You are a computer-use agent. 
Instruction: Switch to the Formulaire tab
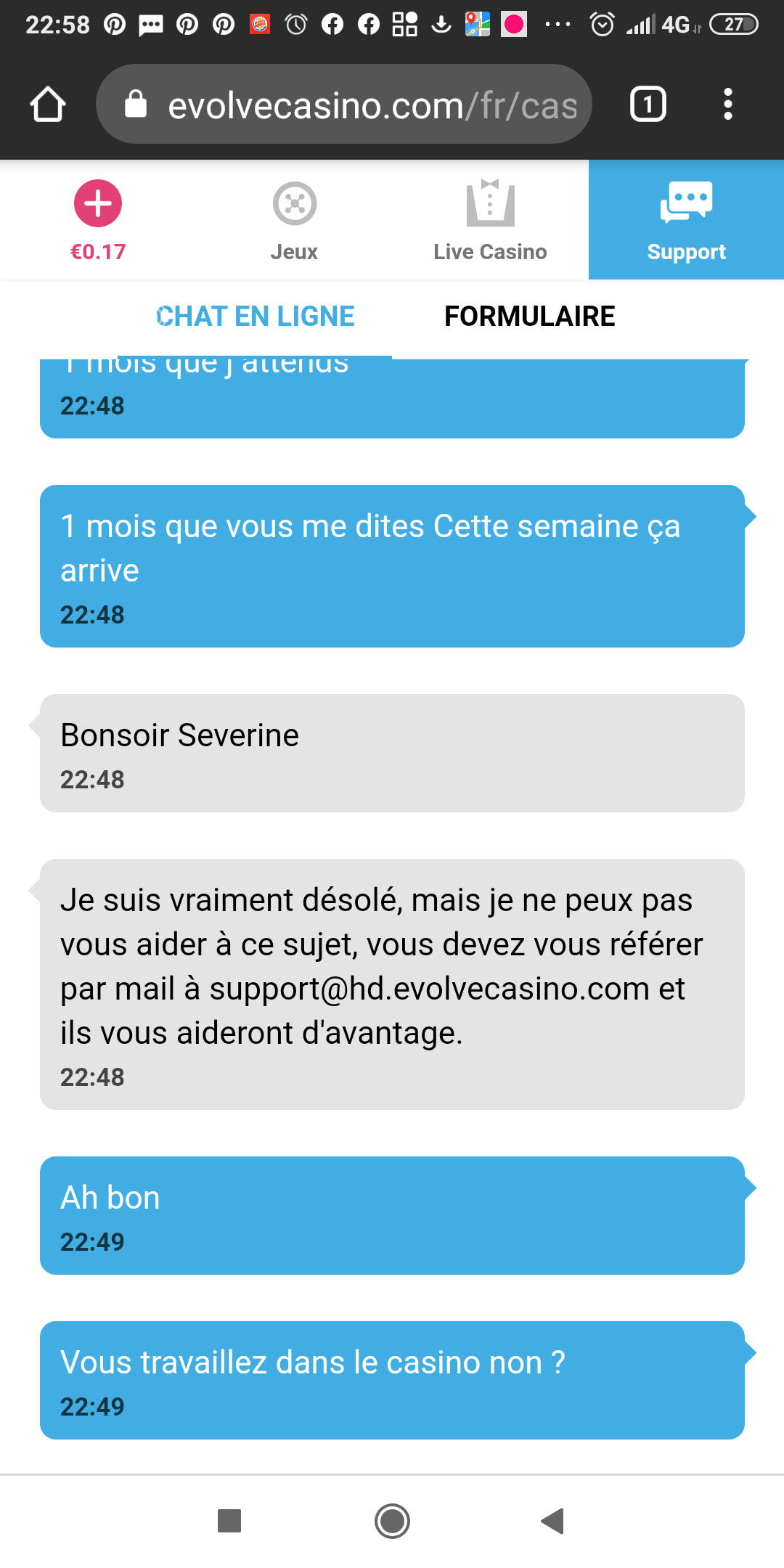tap(530, 317)
